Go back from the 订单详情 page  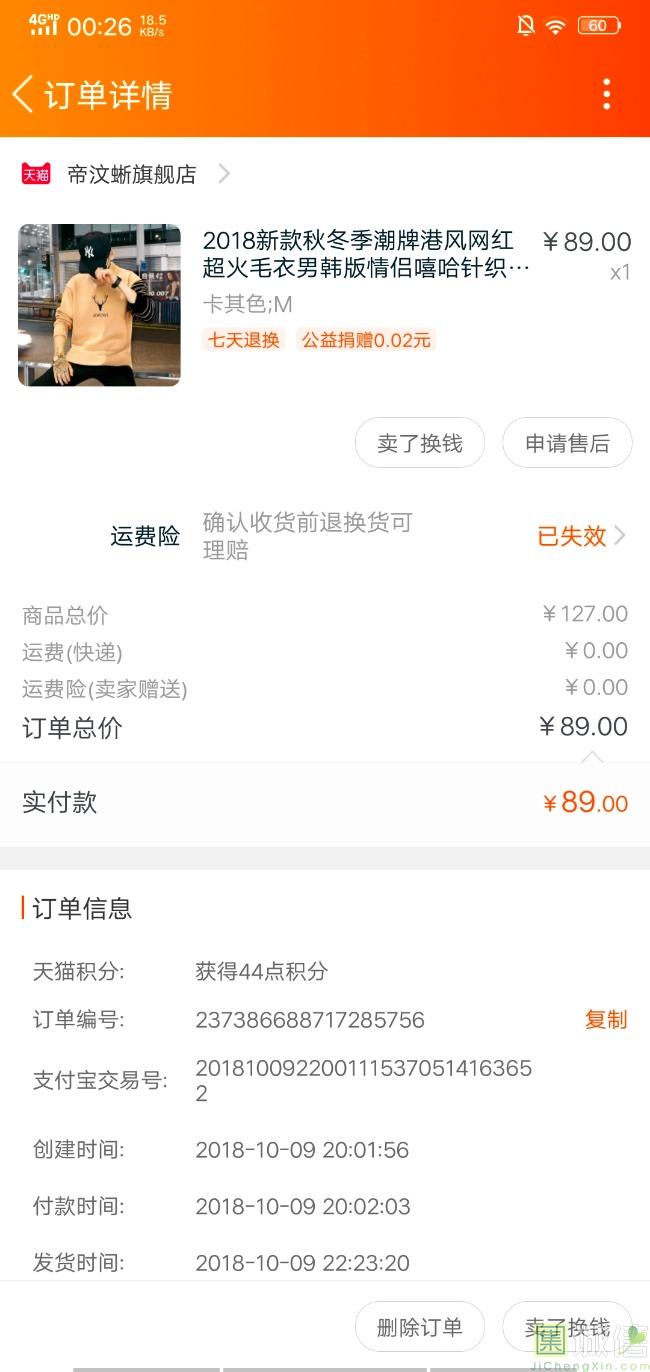pyautogui.click(x=24, y=95)
